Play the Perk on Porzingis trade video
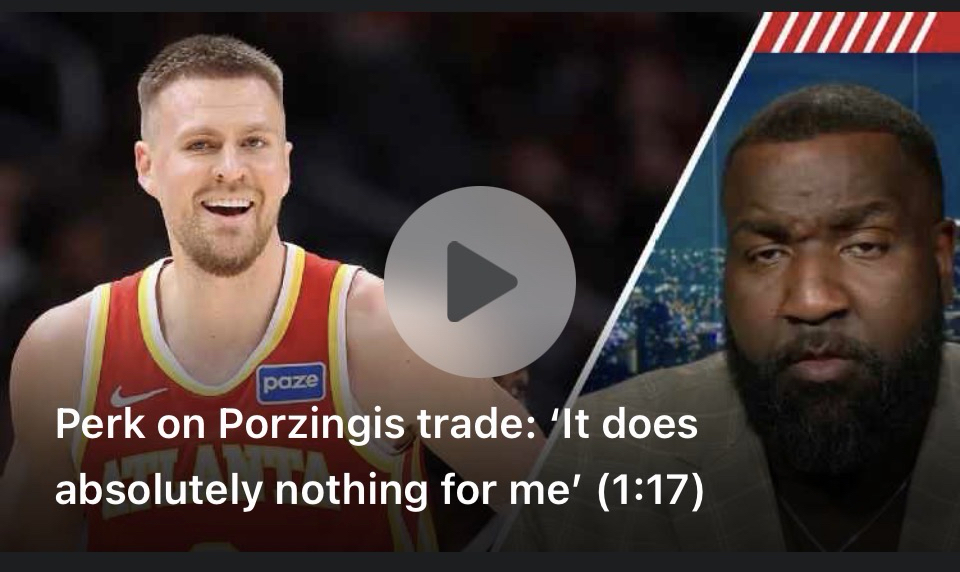Viewport: 960px width, 572px height. pyautogui.click(x=479, y=282)
